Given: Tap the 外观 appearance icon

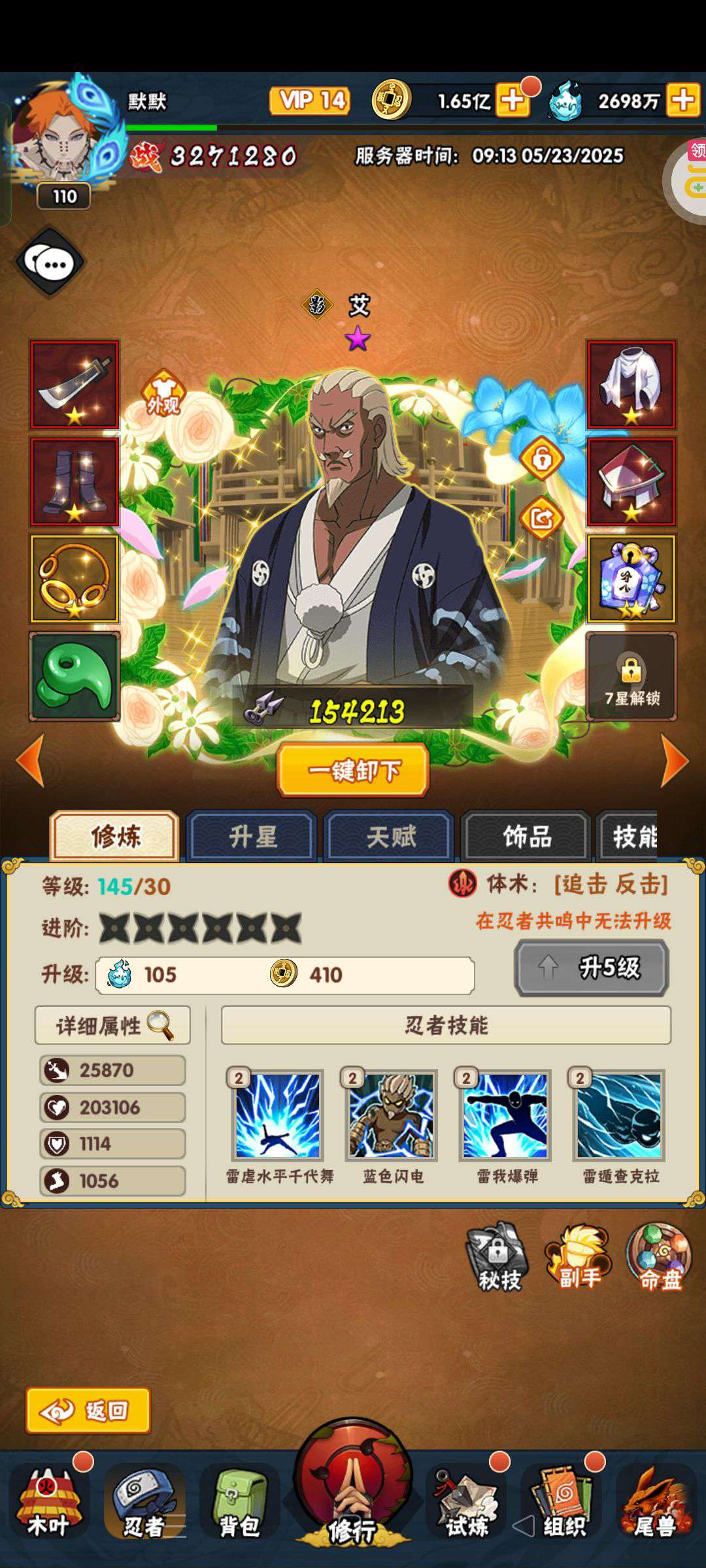Looking at the screenshot, I should 163,395.
